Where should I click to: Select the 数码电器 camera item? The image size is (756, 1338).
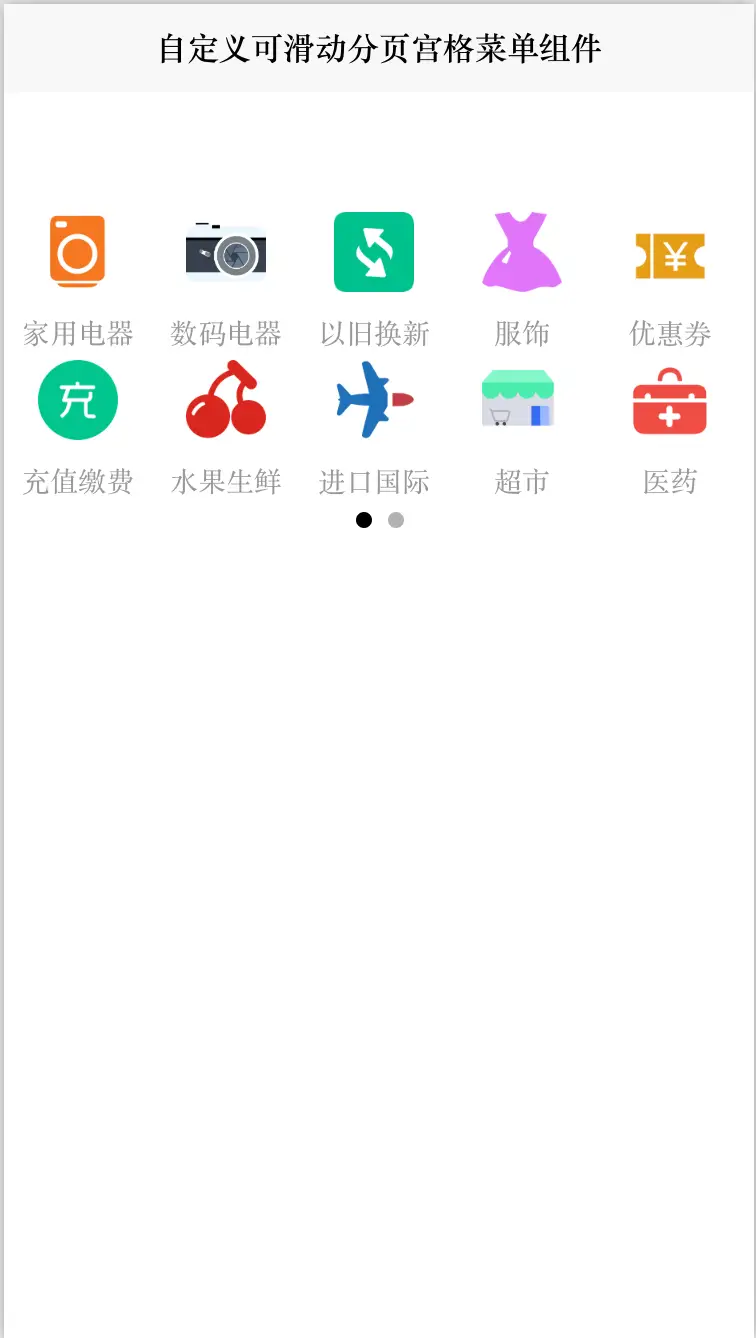[x=226, y=252]
